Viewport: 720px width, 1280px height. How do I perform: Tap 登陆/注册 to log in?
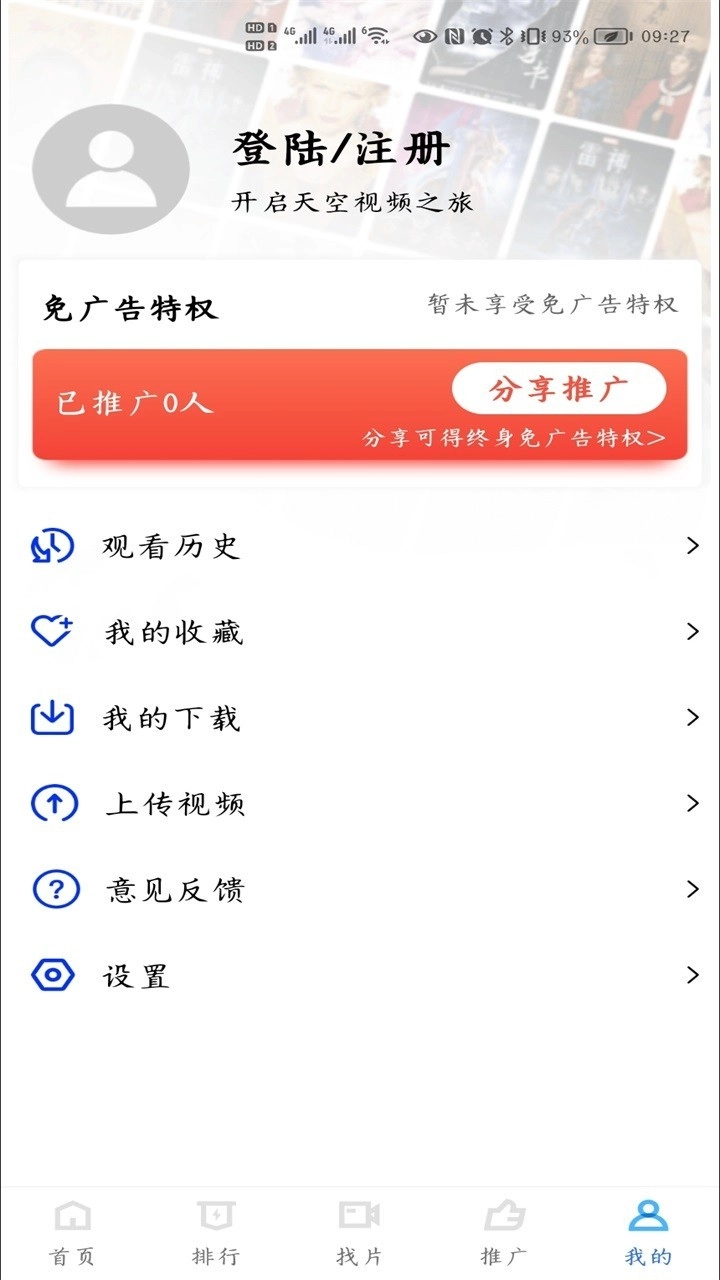click(x=341, y=151)
